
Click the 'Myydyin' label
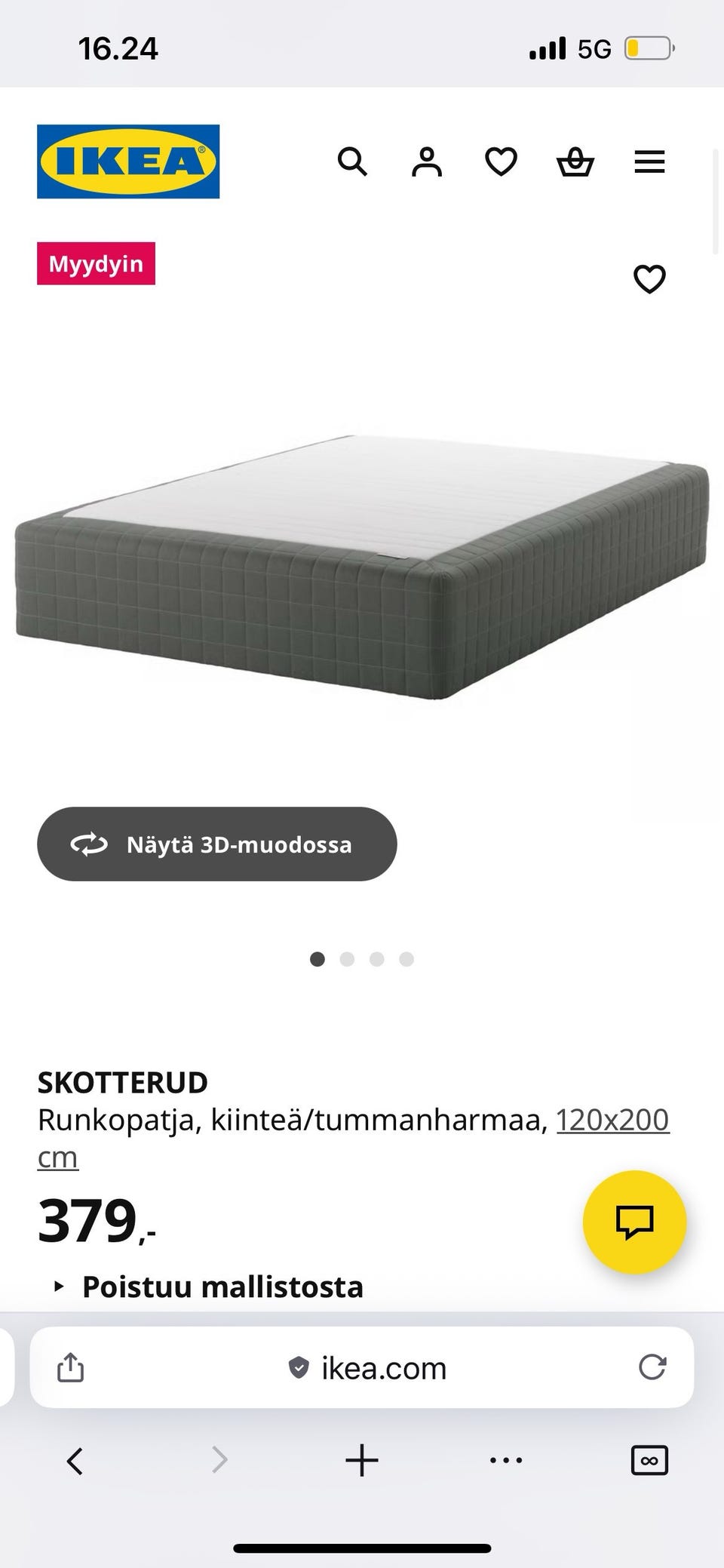(96, 264)
